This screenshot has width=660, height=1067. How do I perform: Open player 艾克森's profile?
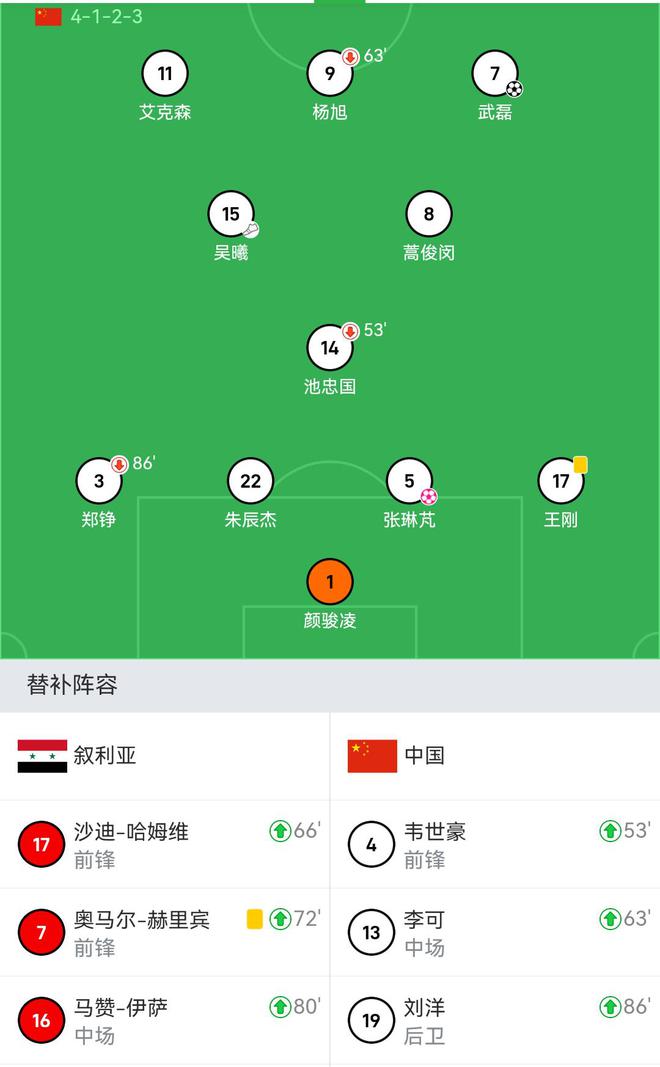[x=165, y=74]
